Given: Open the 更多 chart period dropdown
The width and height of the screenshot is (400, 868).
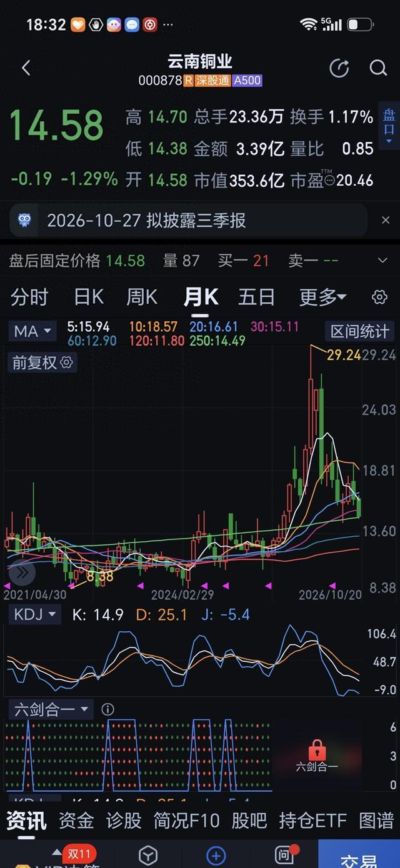Looking at the screenshot, I should (x=323, y=298).
